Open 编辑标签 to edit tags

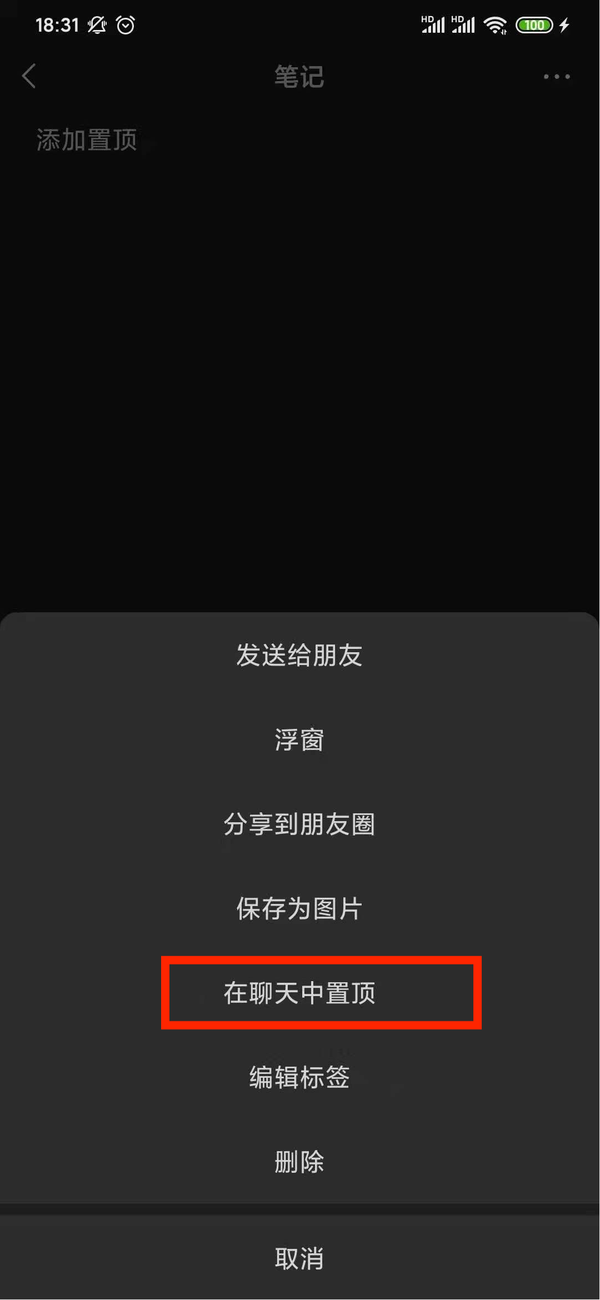(x=299, y=1077)
